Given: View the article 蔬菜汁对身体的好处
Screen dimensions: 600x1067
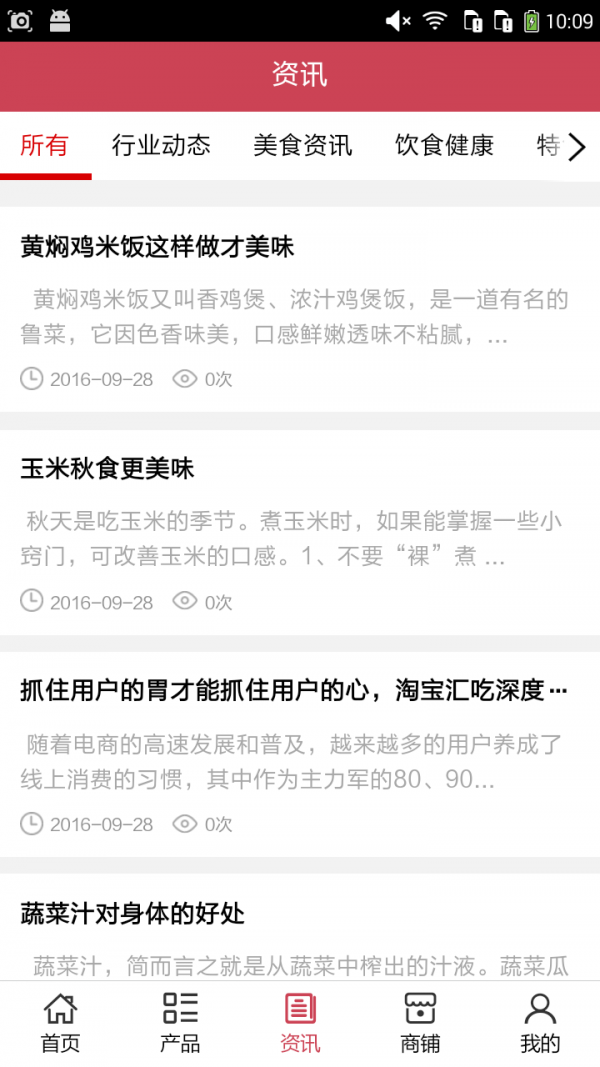Looking at the screenshot, I should pyautogui.click(x=132, y=913).
